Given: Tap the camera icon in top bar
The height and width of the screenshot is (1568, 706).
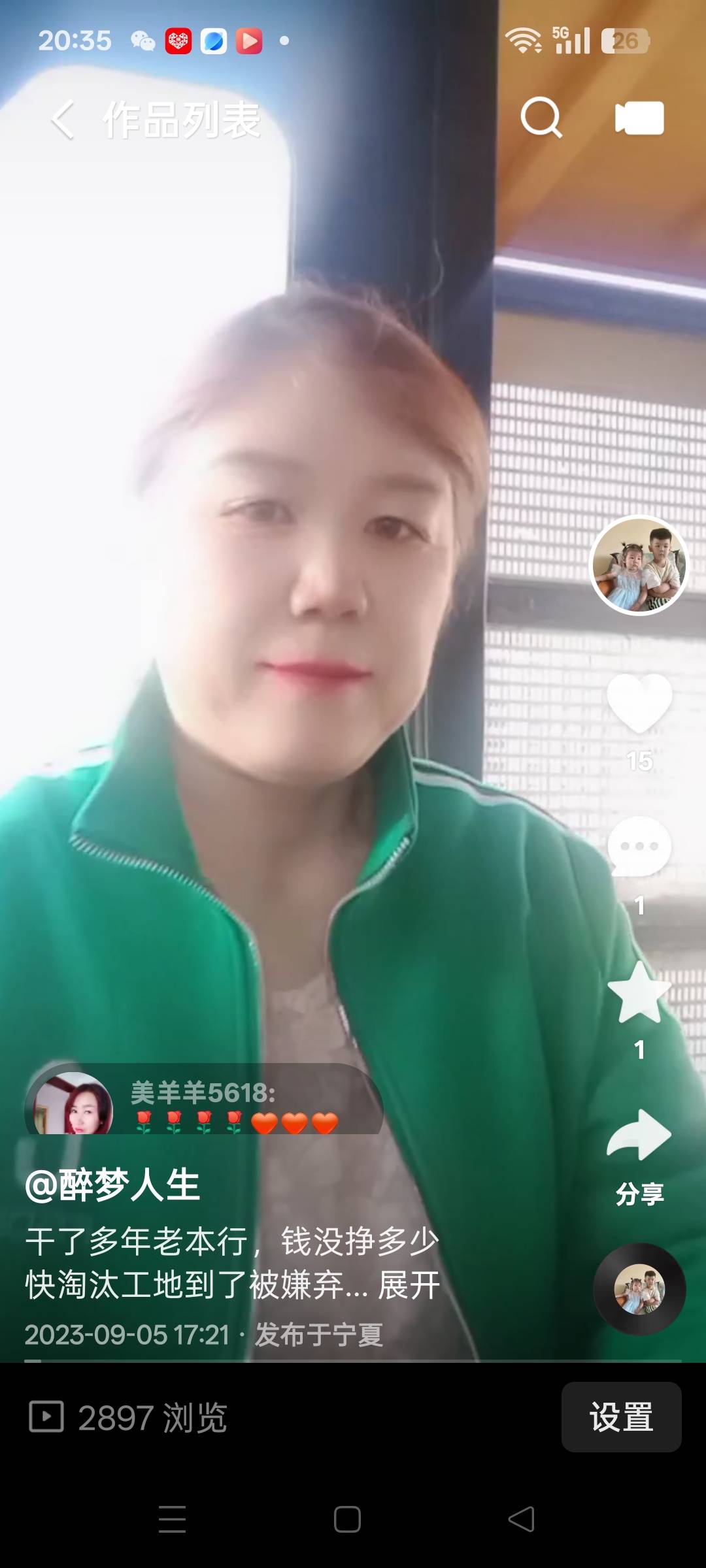Looking at the screenshot, I should click(x=639, y=118).
